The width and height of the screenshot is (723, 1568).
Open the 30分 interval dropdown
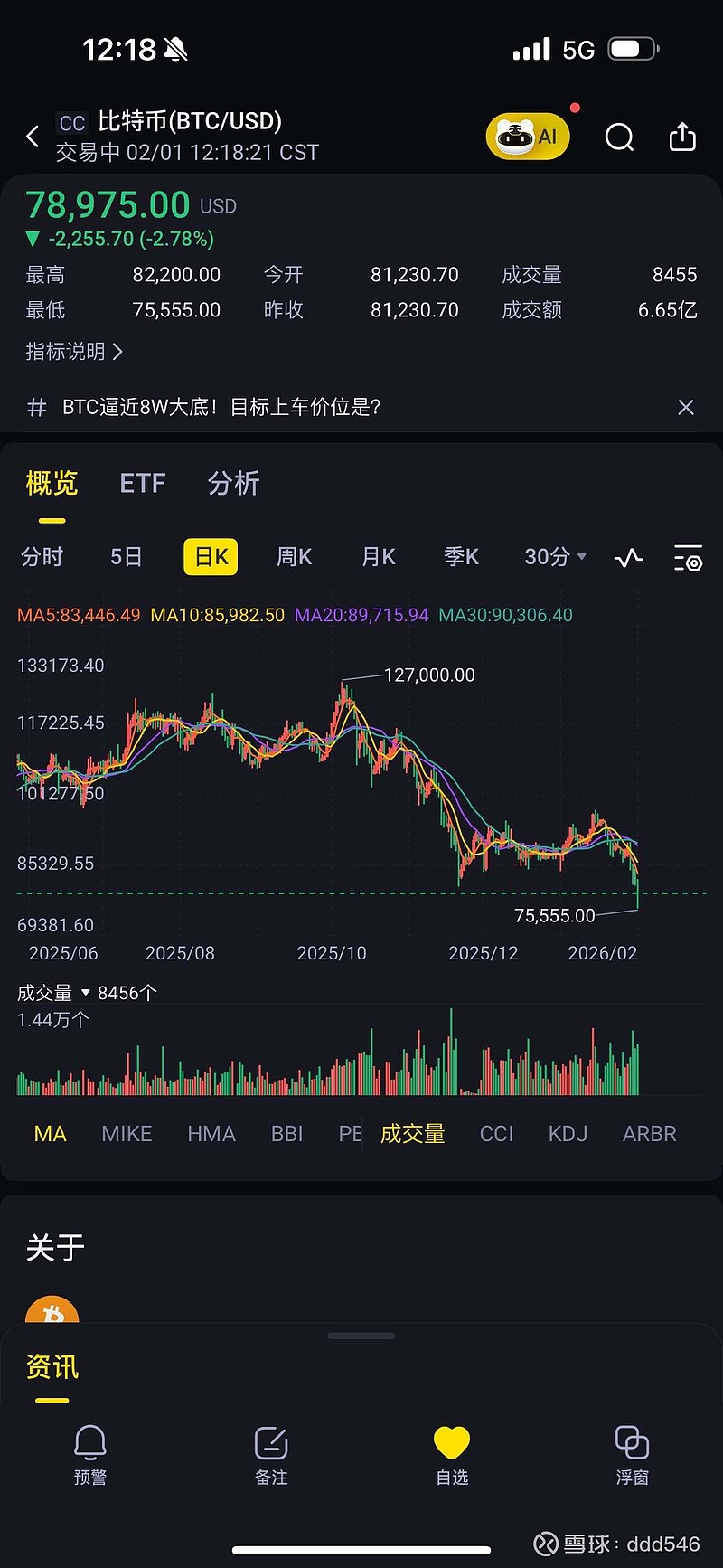click(552, 558)
